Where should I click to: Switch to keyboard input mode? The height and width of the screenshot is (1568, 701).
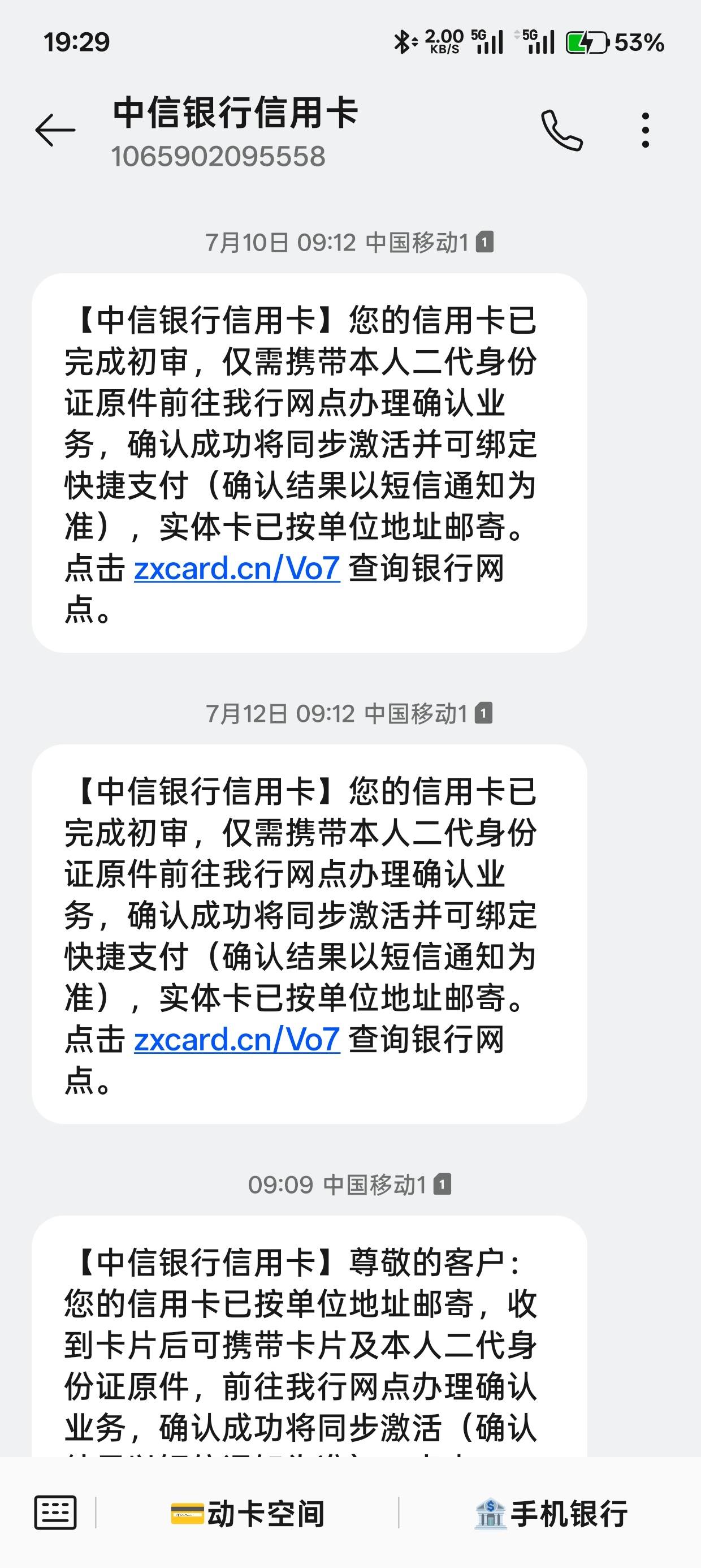[x=55, y=1513]
